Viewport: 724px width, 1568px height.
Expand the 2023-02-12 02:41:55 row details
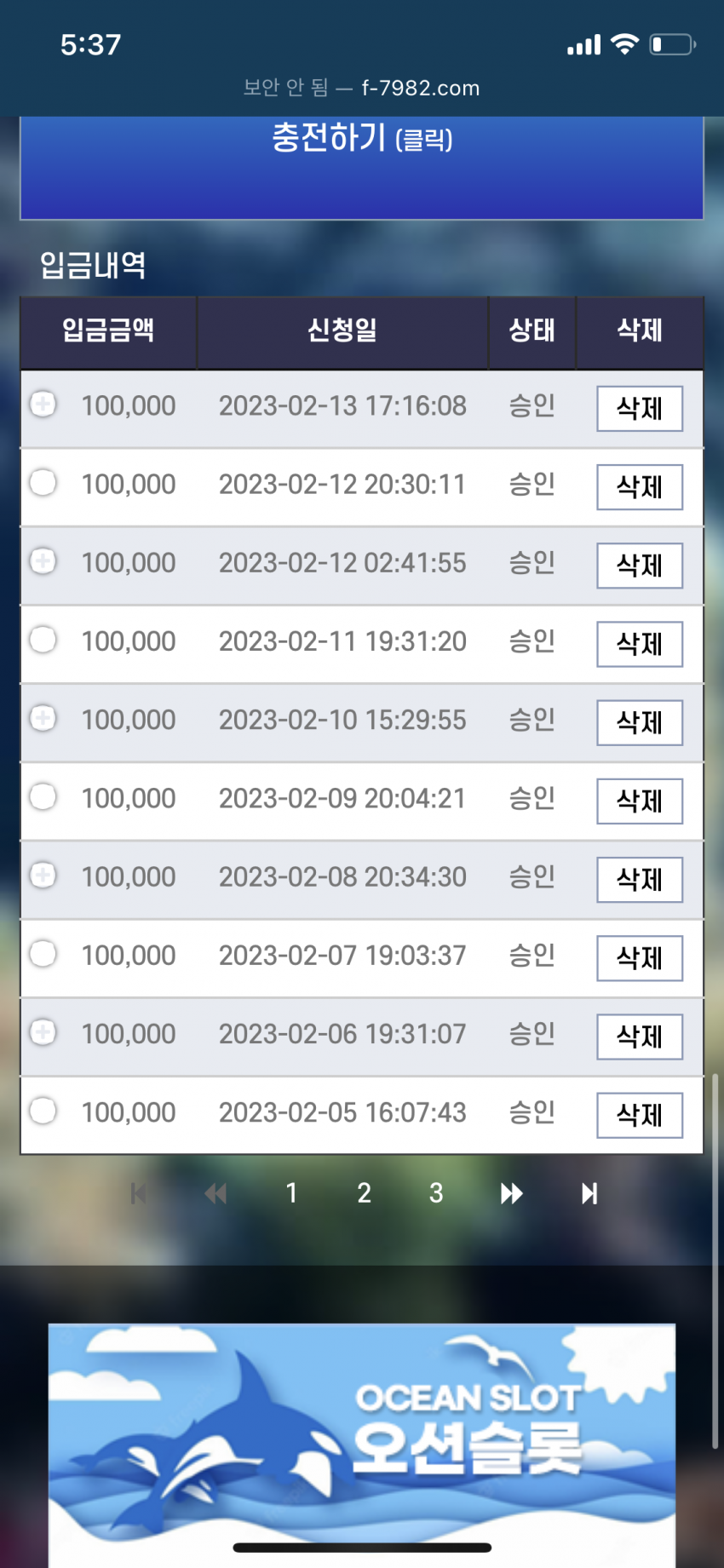[x=43, y=561]
